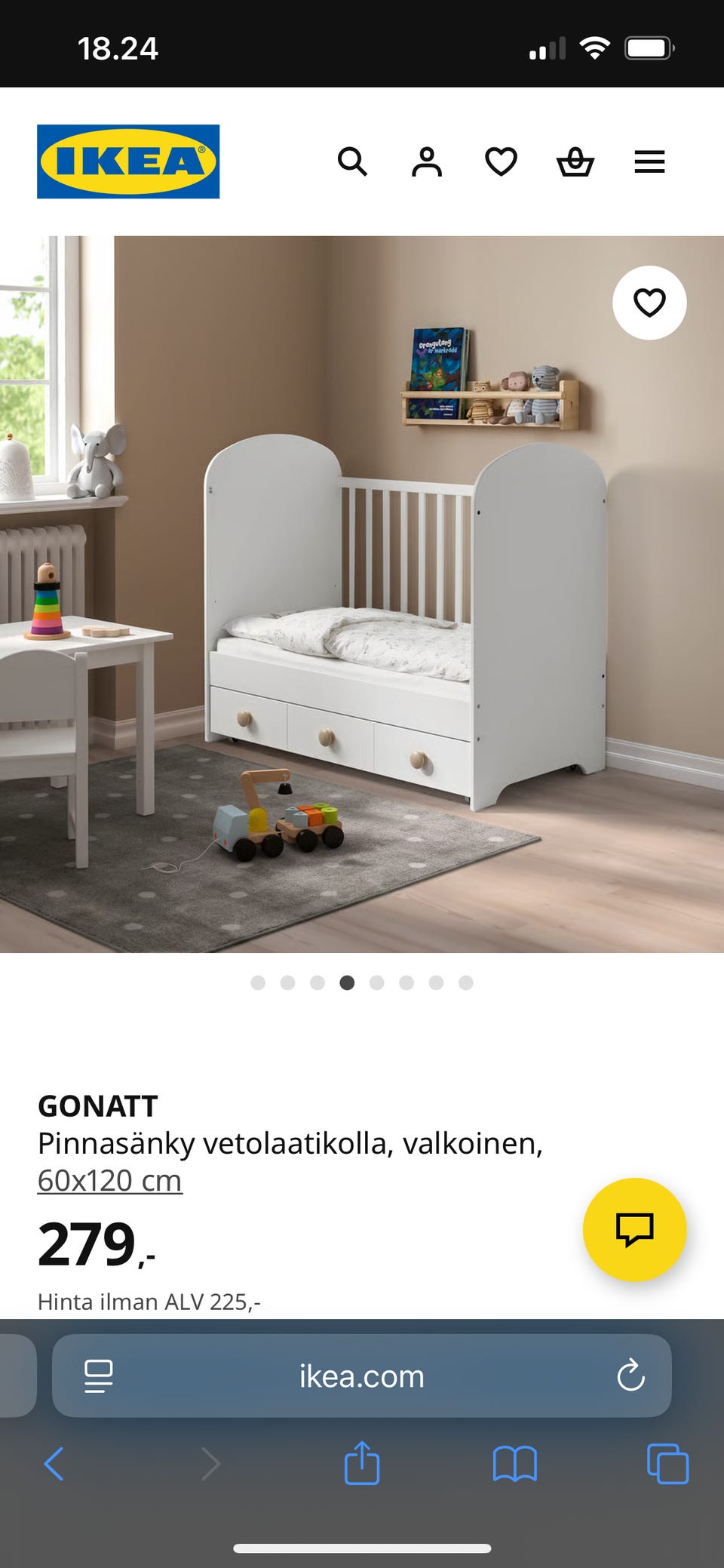This screenshot has width=724, height=1568.
Task: Open the shopping basket
Action: (x=575, y=161)
